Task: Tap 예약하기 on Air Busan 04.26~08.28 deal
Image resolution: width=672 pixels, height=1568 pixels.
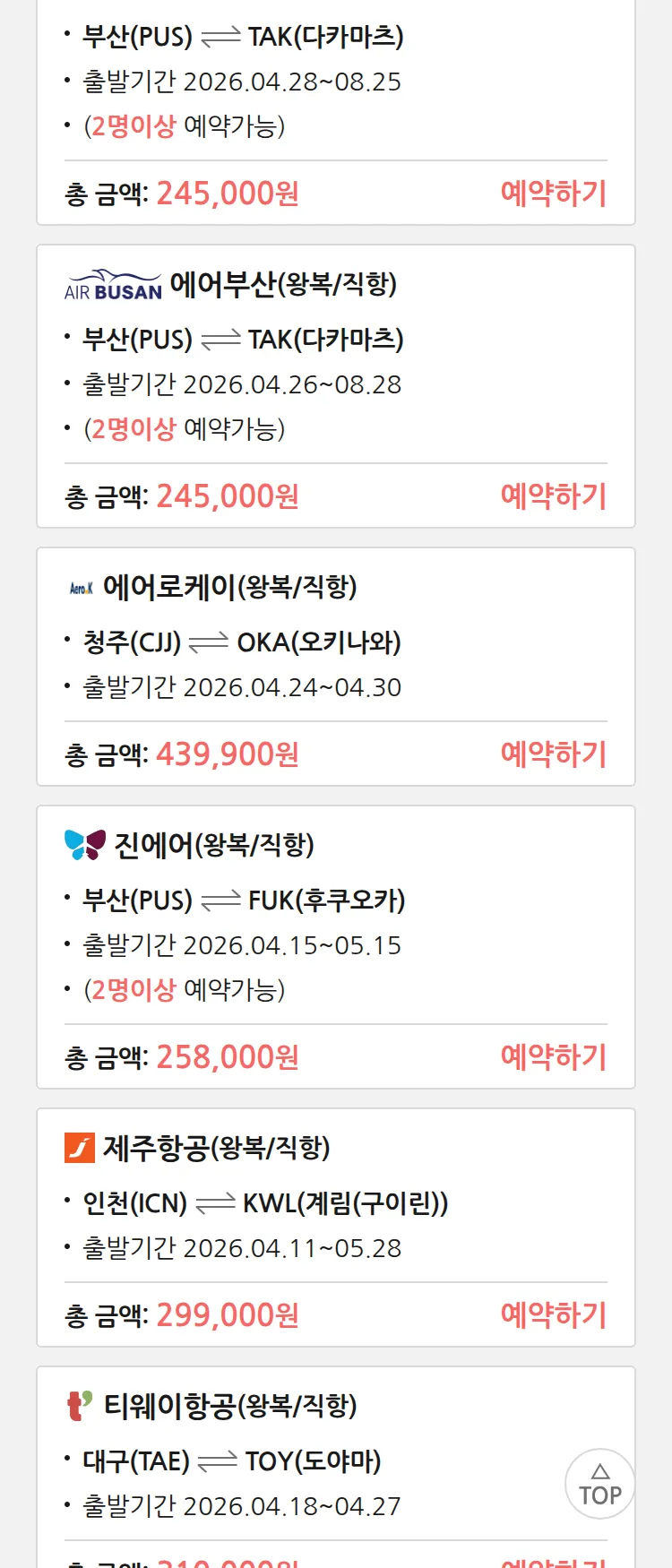Action: (x=553, y=496)
